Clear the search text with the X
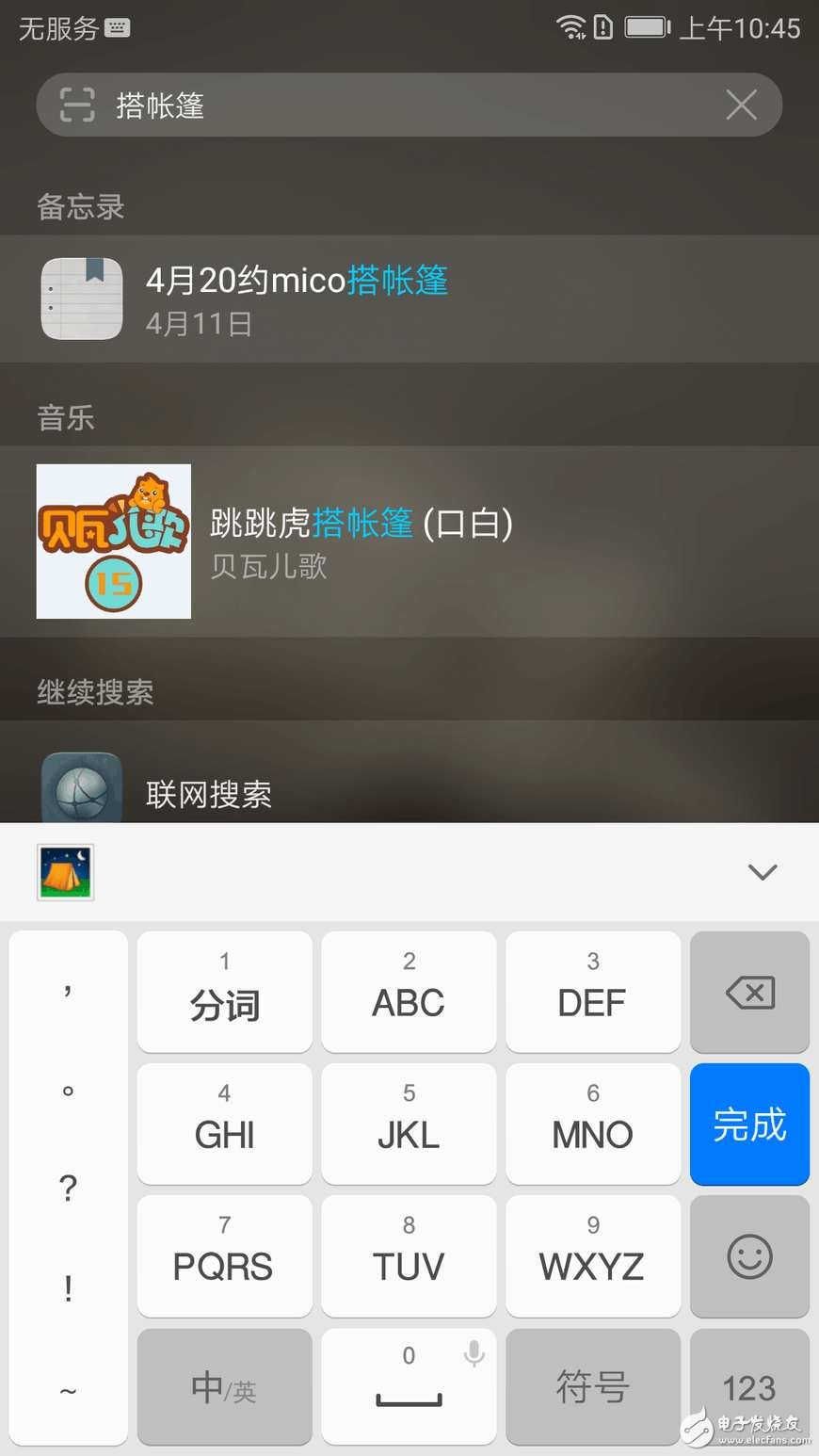The height and width of the screenshot is (1456, 819). pos(741,105)
